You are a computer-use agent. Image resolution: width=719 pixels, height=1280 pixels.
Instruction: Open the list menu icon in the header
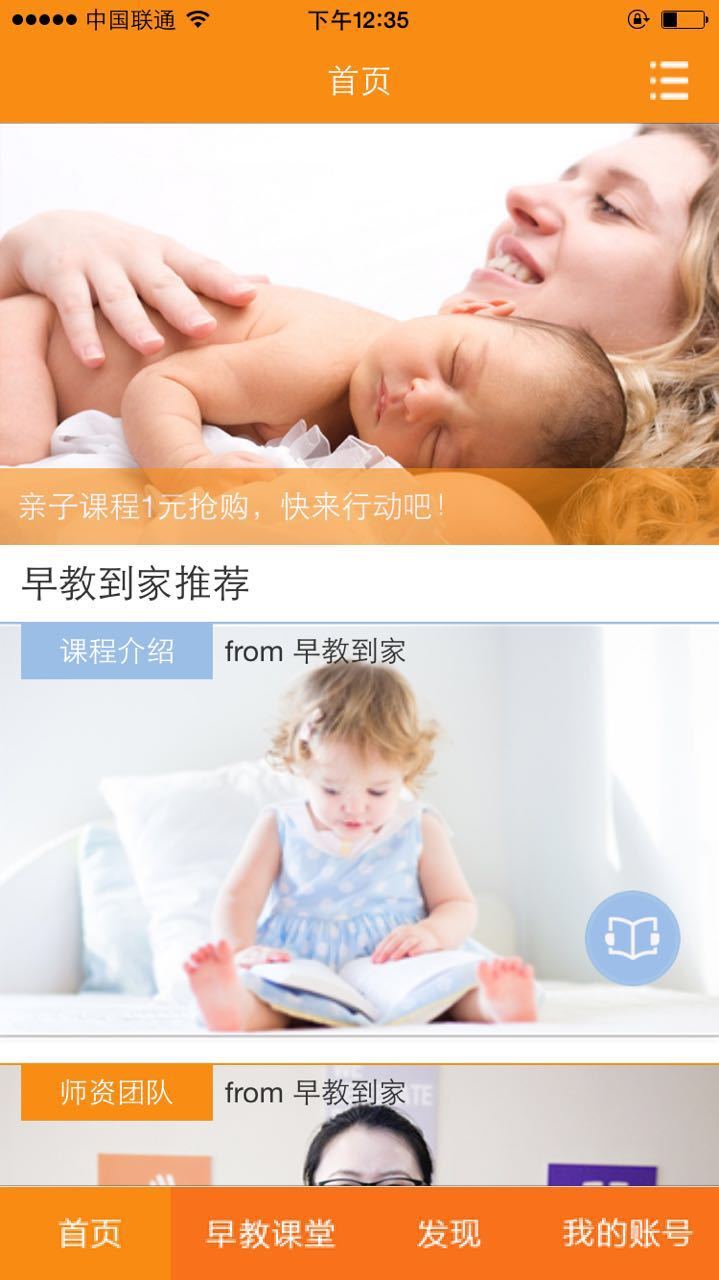[x=668, y=80]
